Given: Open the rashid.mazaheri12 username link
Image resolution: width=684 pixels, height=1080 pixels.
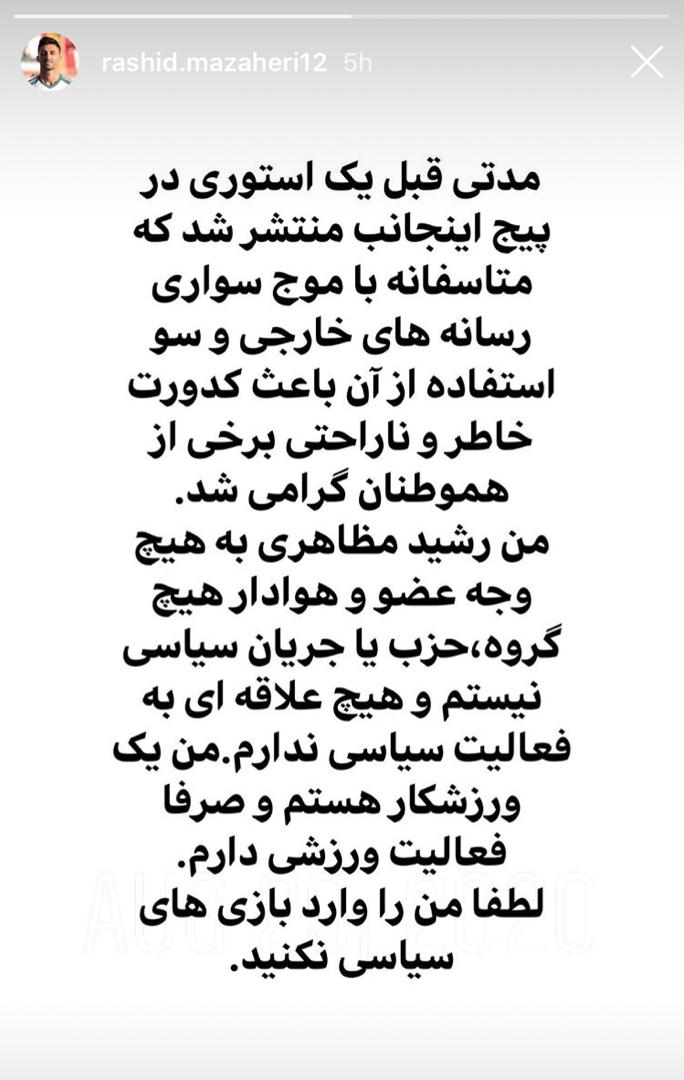Looking at the screenshot, I should tap(214, 62).
